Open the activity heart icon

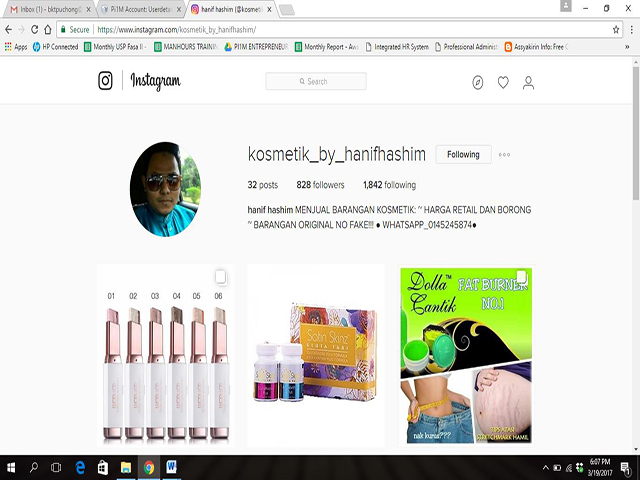tap(503, 82)
